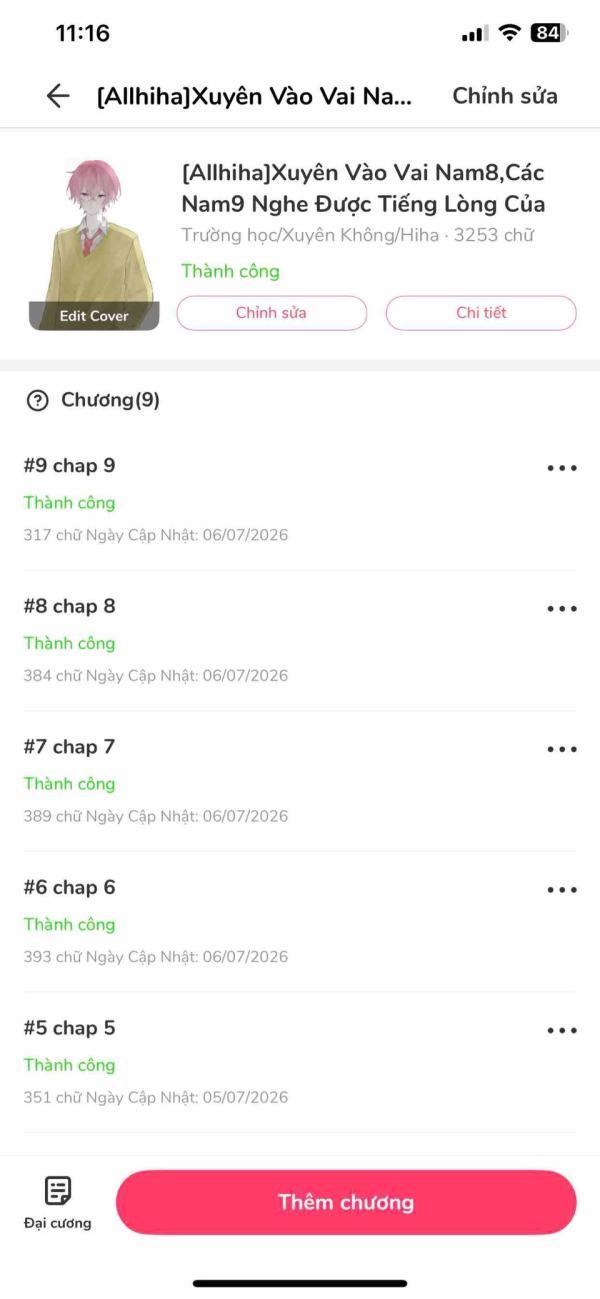Tap Edit Cover on the book cover
This screenshot has height=1299, width=600.
pyautogui.click(x=94, y=316)
